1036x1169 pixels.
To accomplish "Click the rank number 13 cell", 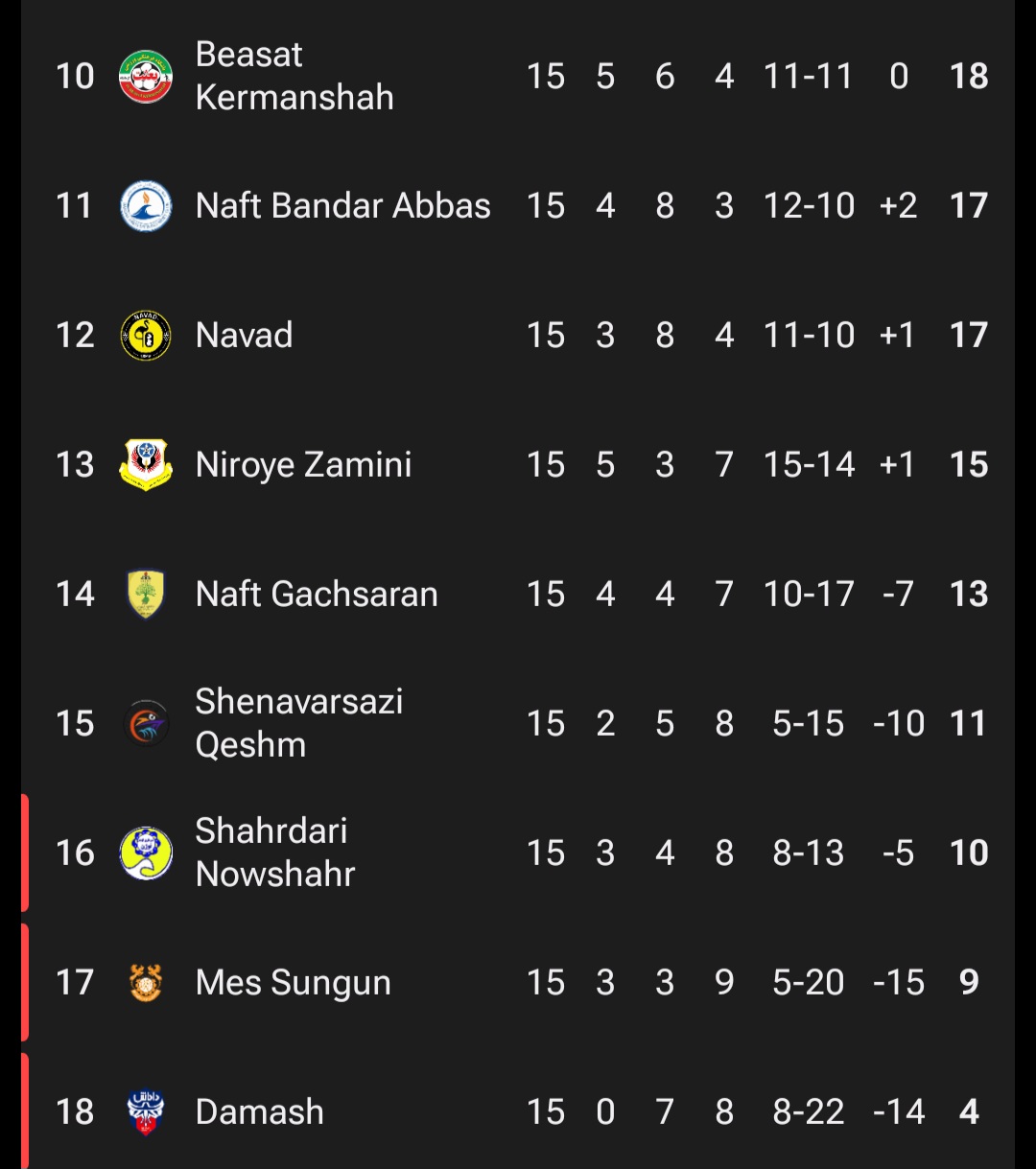I will (x=74, y=464).
